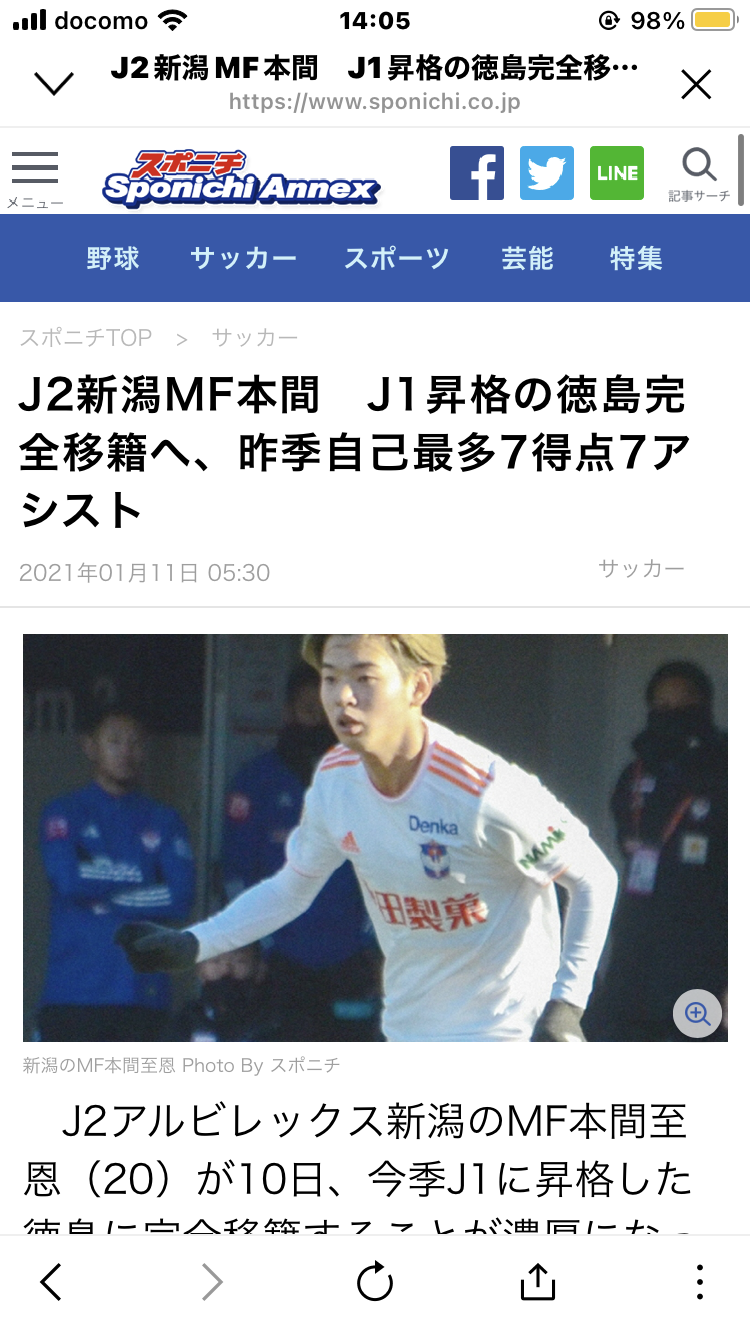Switch to the スポーツ section
The image size is (750, 1334).
397,258
